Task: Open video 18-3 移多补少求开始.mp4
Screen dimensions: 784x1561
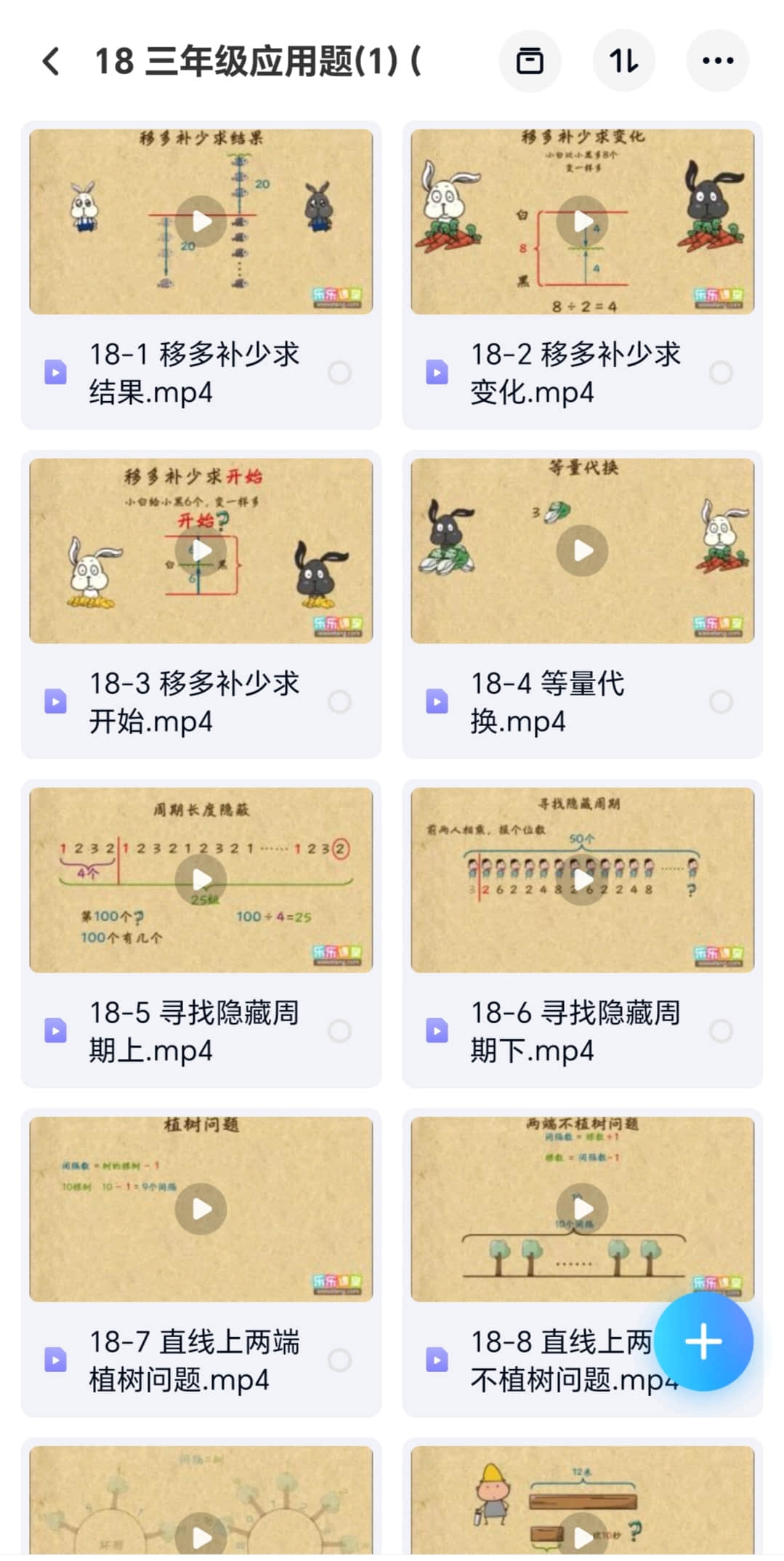Action: click(201, 551)
